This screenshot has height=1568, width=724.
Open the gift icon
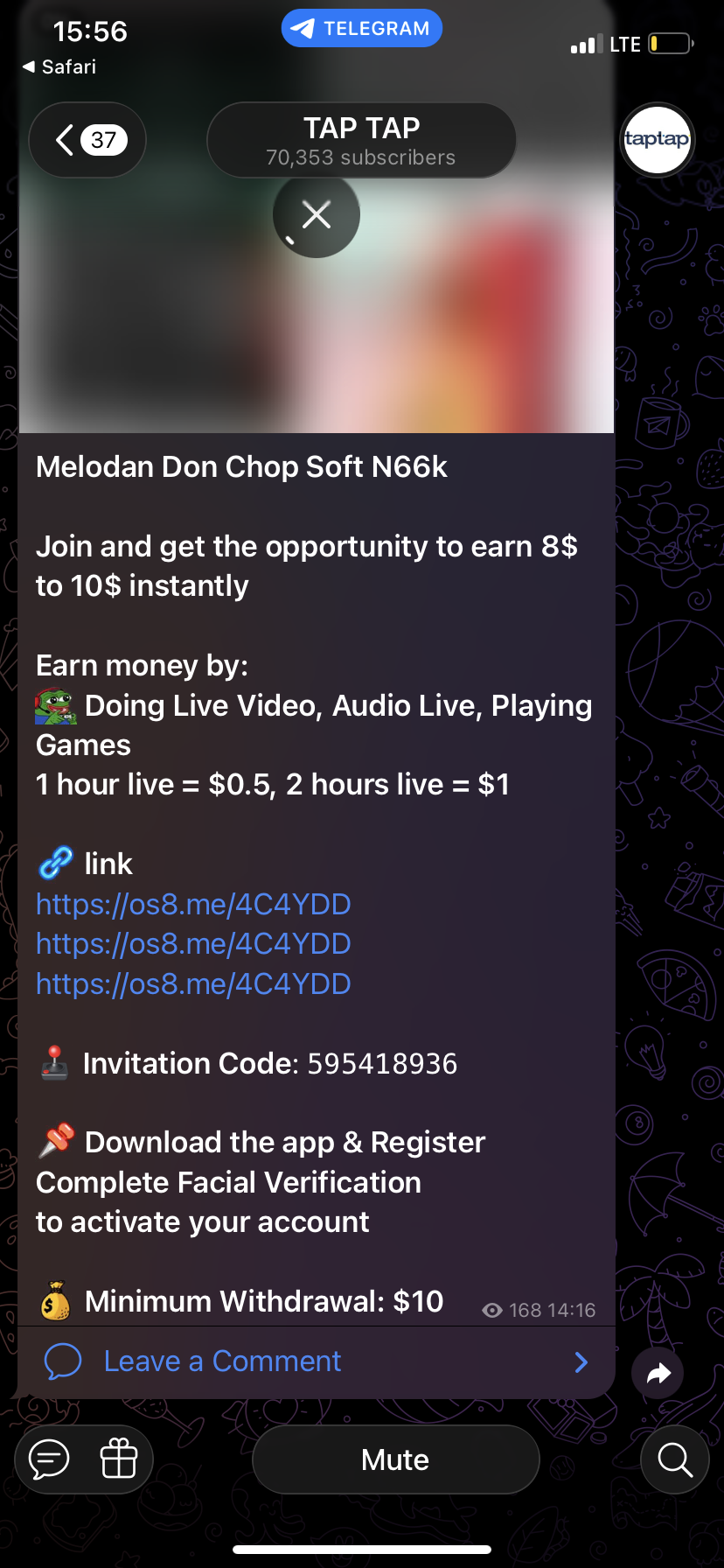click(119, 1459)
